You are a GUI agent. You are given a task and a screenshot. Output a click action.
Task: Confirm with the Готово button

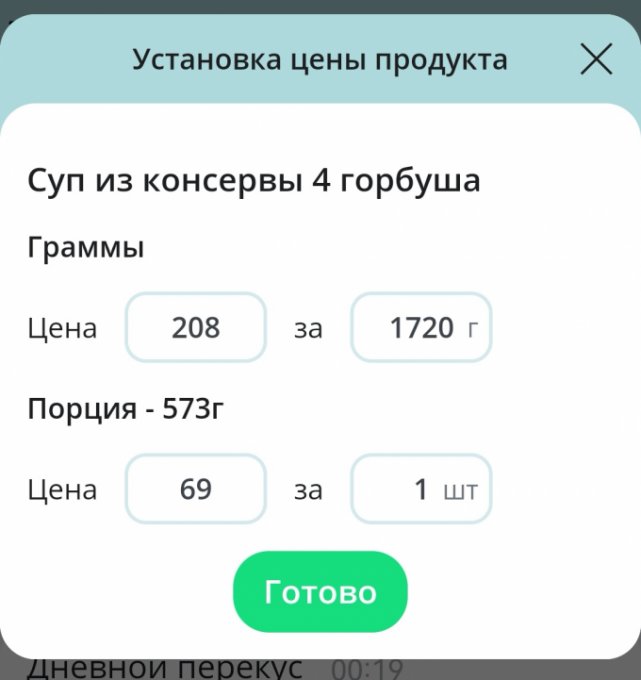320,592
